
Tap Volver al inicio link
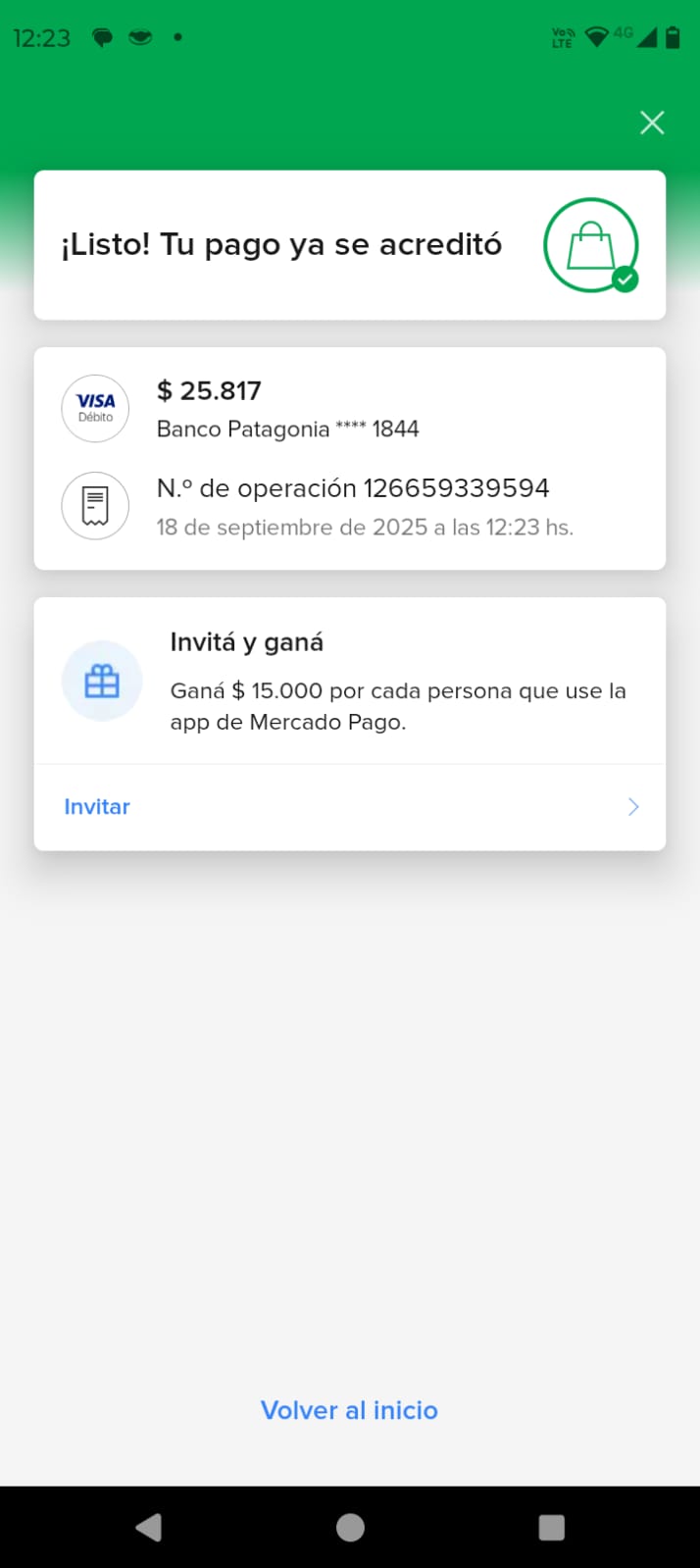(349, 1410)
